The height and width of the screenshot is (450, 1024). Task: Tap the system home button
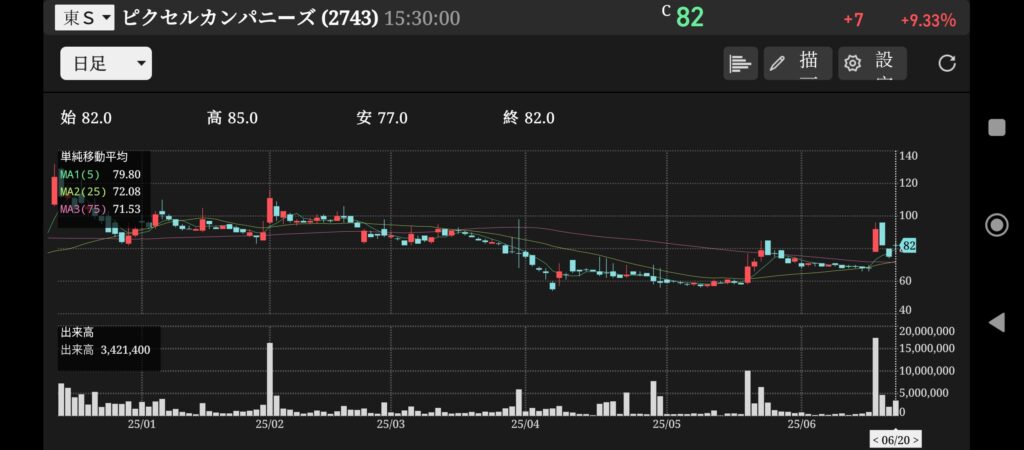(x=996, y=224)
